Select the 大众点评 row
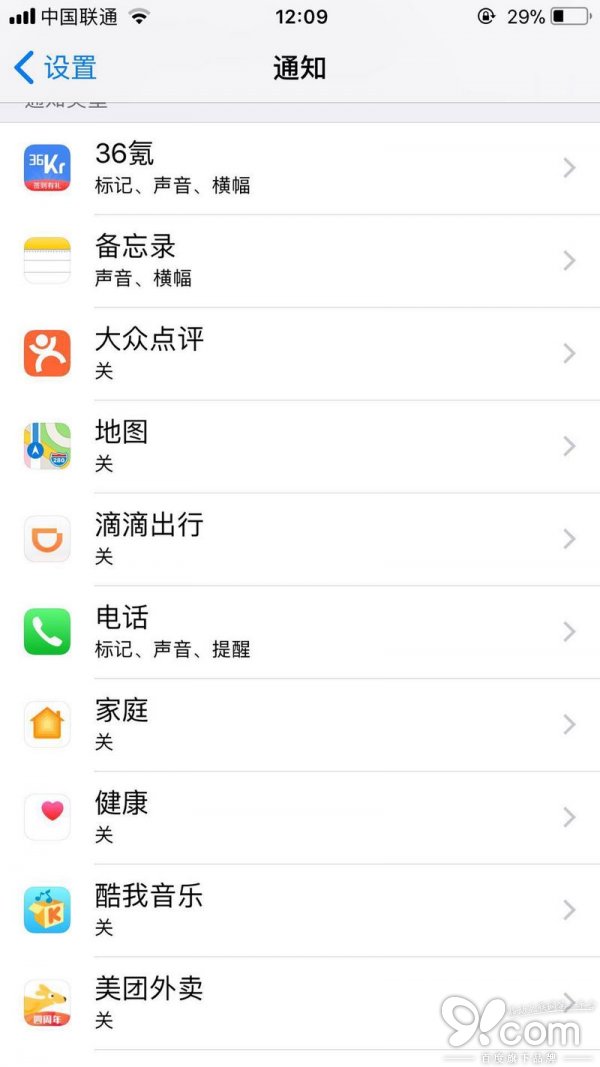The height and width of the screenshot is (1067, 600). tap(300, 354)
